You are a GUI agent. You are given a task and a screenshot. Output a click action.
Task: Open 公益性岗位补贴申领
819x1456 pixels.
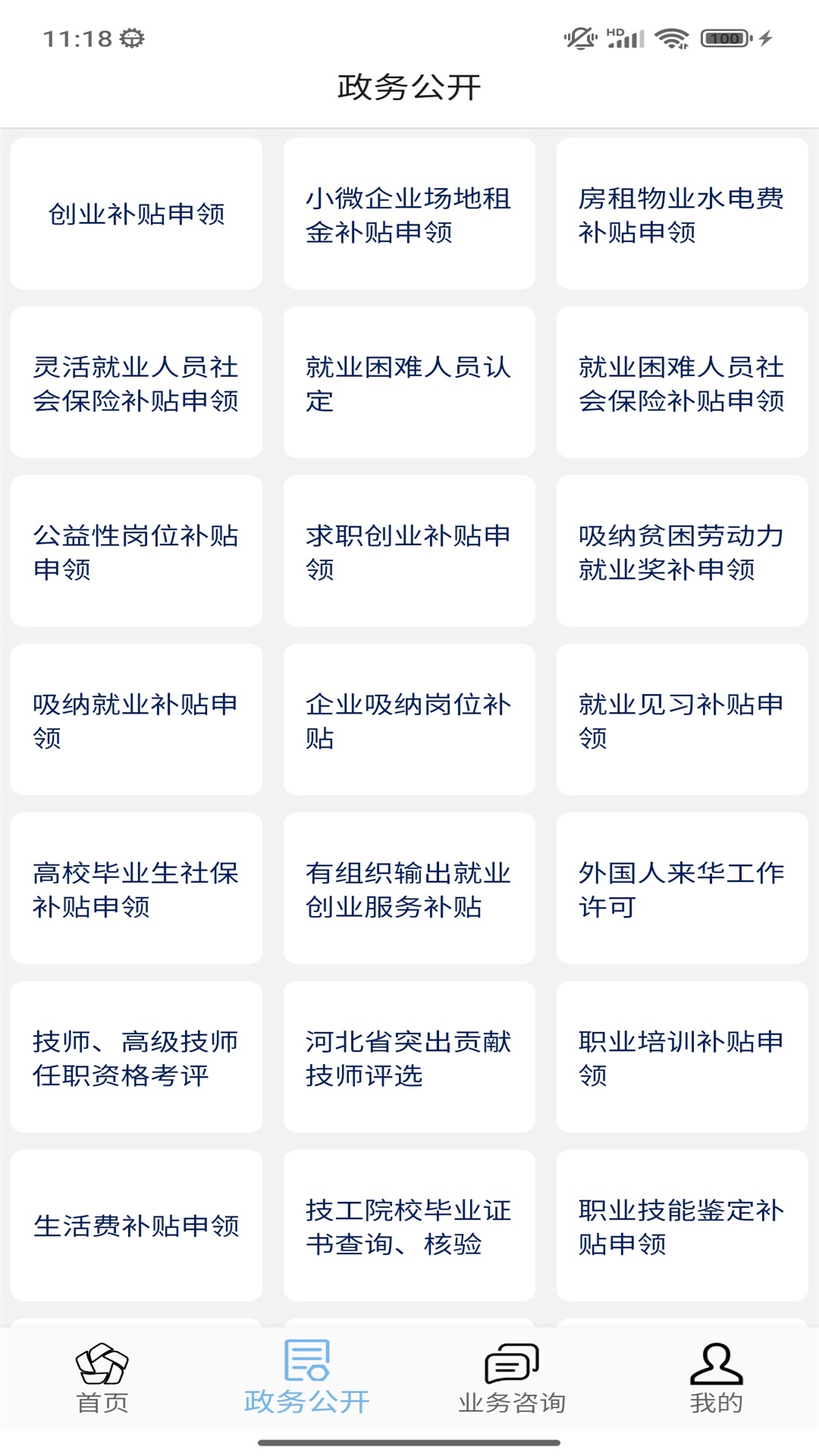pos(136,551)
